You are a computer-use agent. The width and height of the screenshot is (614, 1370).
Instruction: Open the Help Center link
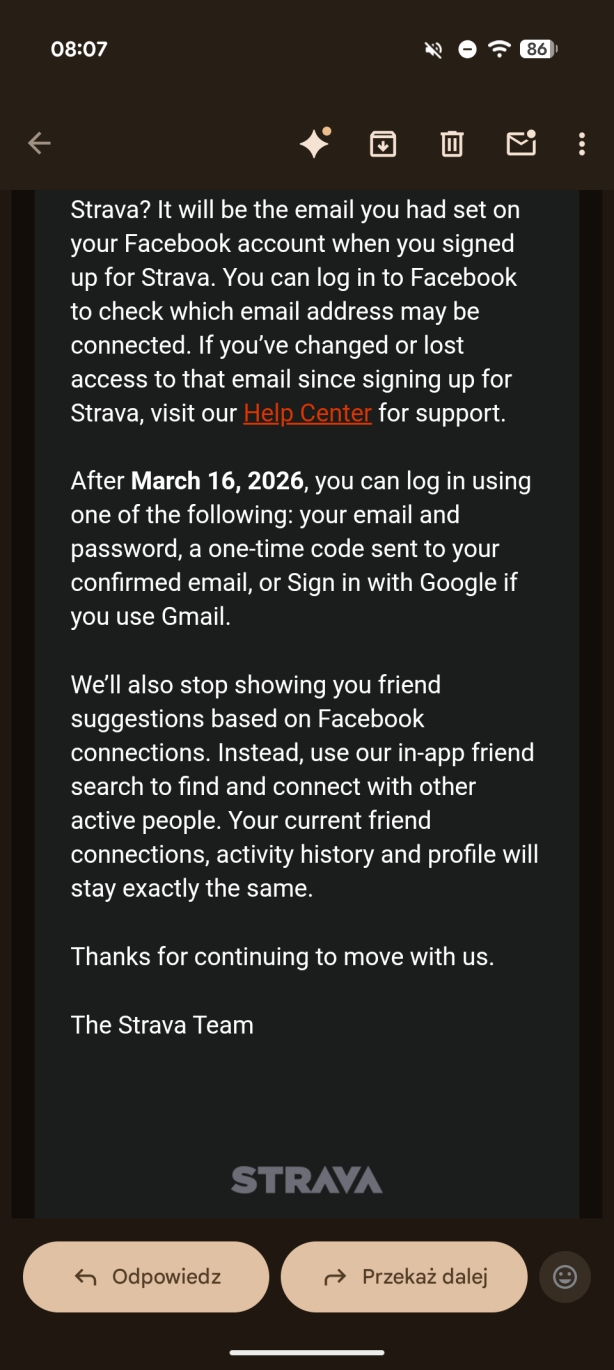[x=307, y=413]
